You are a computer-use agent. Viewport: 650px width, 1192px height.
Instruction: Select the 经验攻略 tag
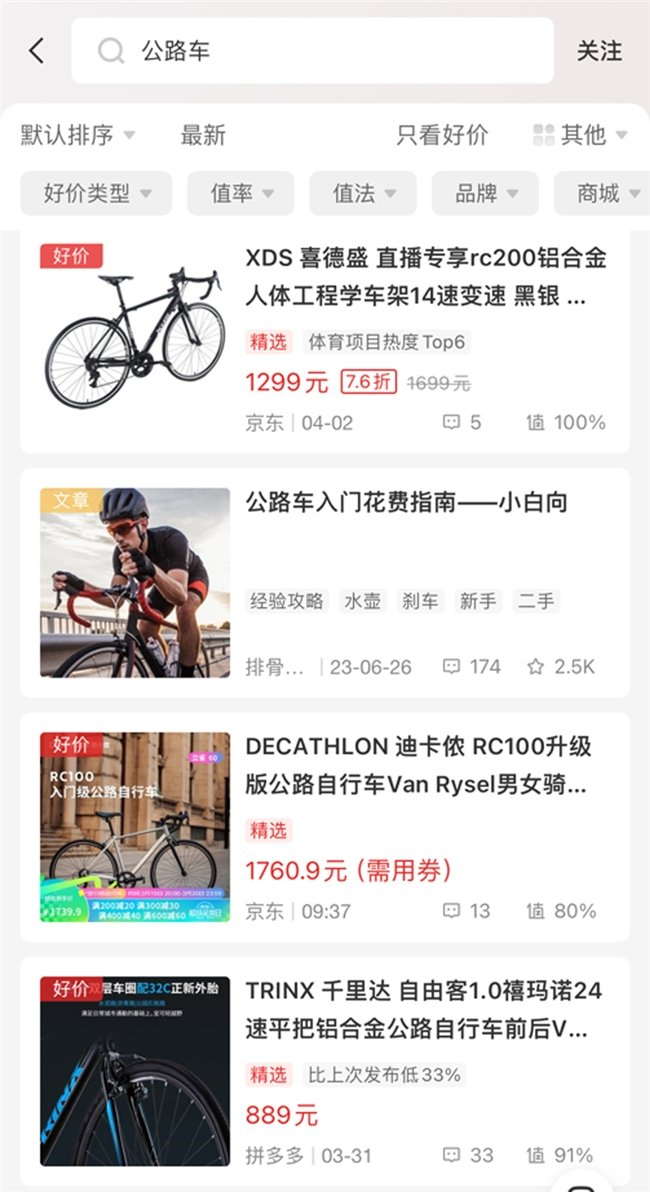point(287,601)
